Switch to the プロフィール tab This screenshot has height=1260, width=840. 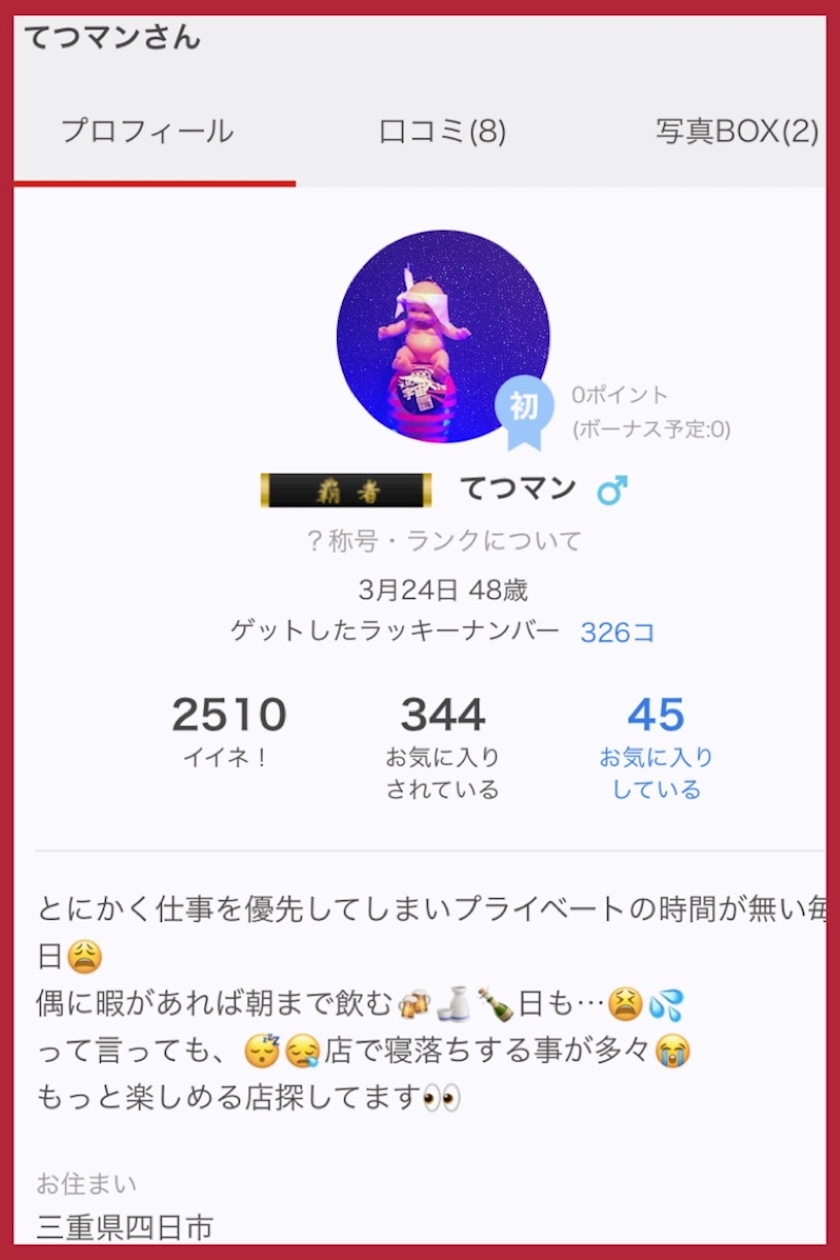[147, 132]
